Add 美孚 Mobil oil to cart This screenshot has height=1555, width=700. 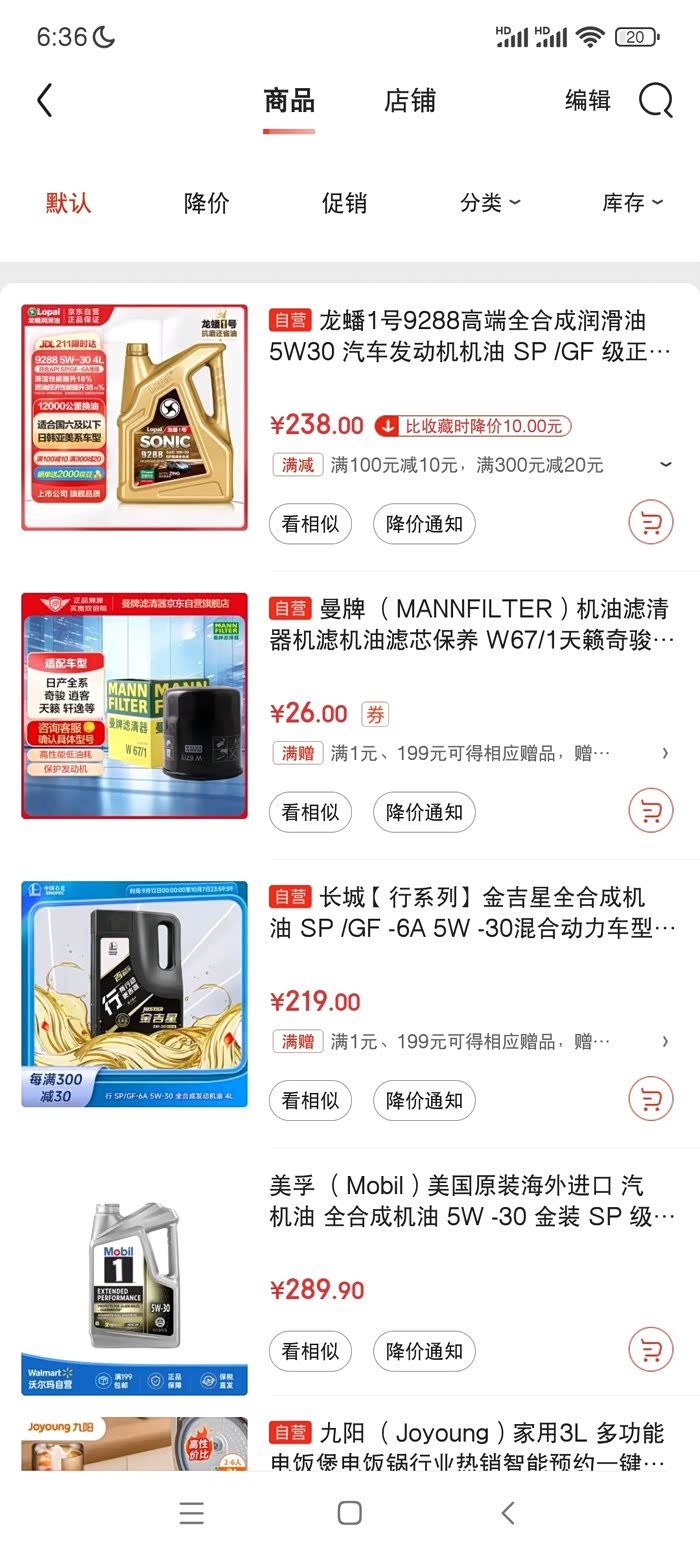pyautogui.click(x=651, y=1349)
